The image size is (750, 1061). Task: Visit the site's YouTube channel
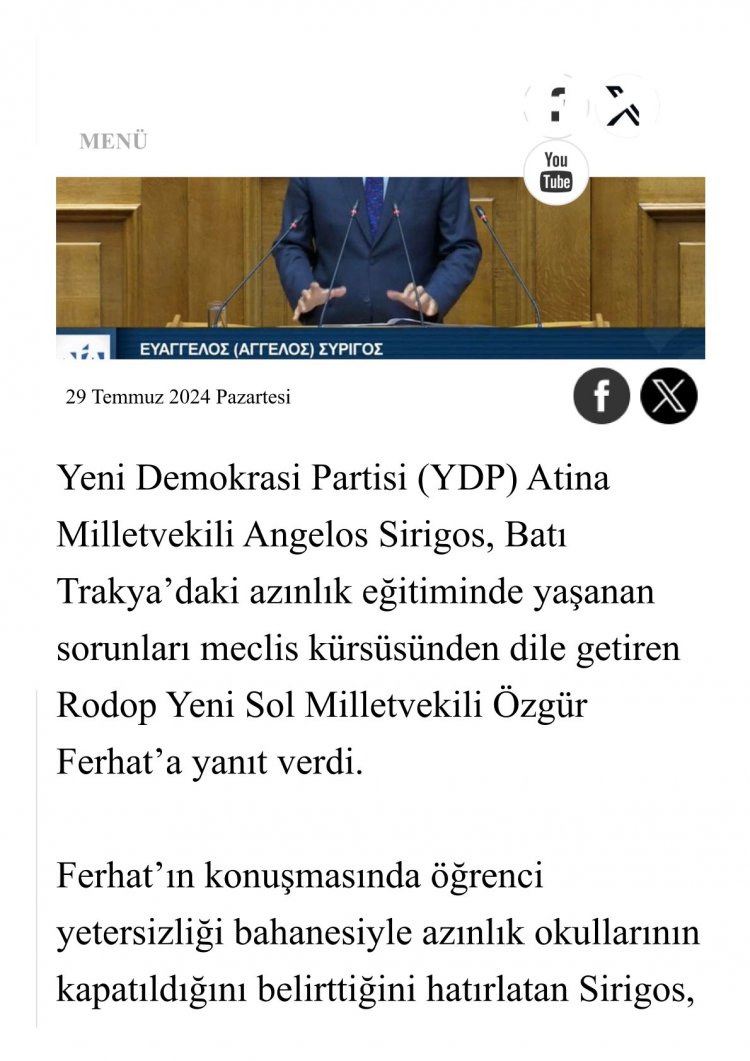(x=556, y=172)
